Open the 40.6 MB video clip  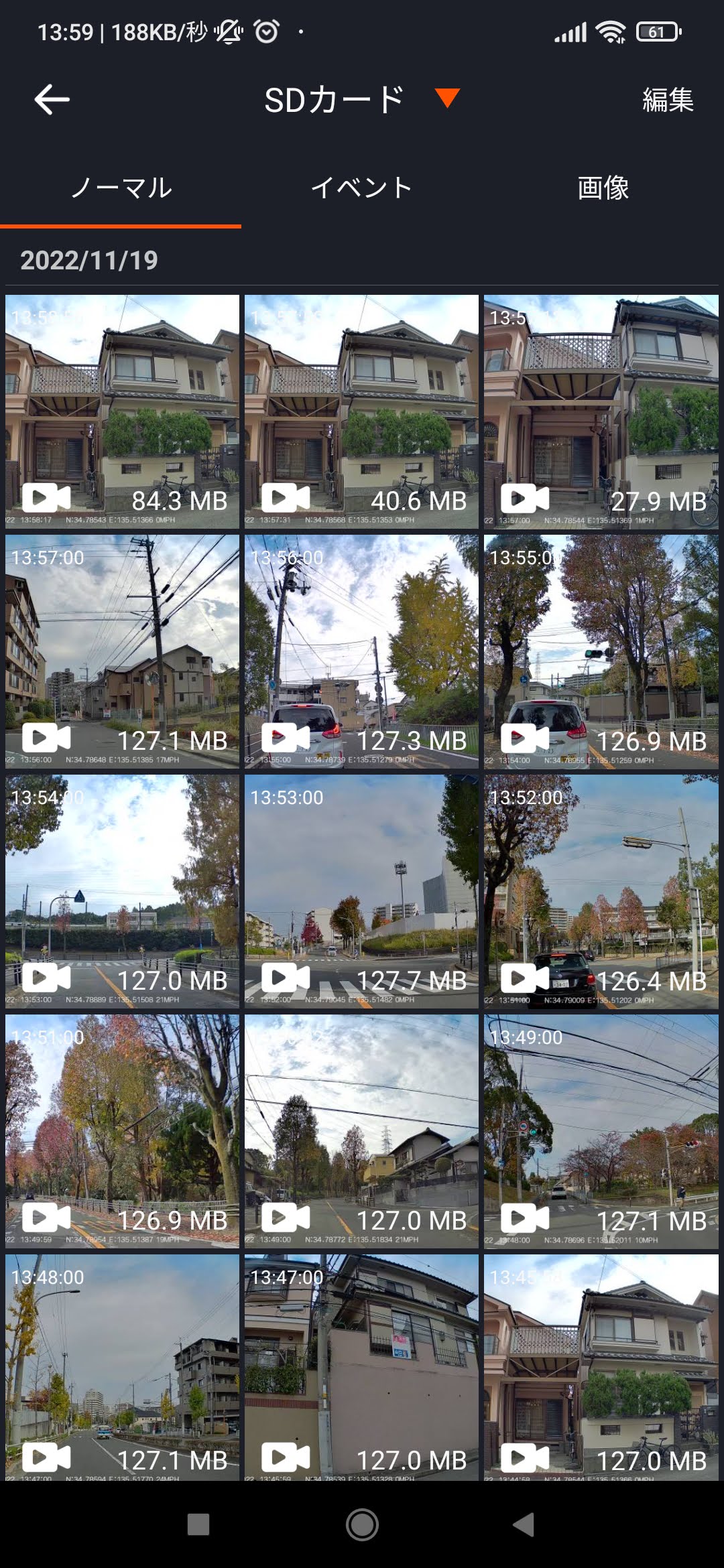[x=361, y=411]
